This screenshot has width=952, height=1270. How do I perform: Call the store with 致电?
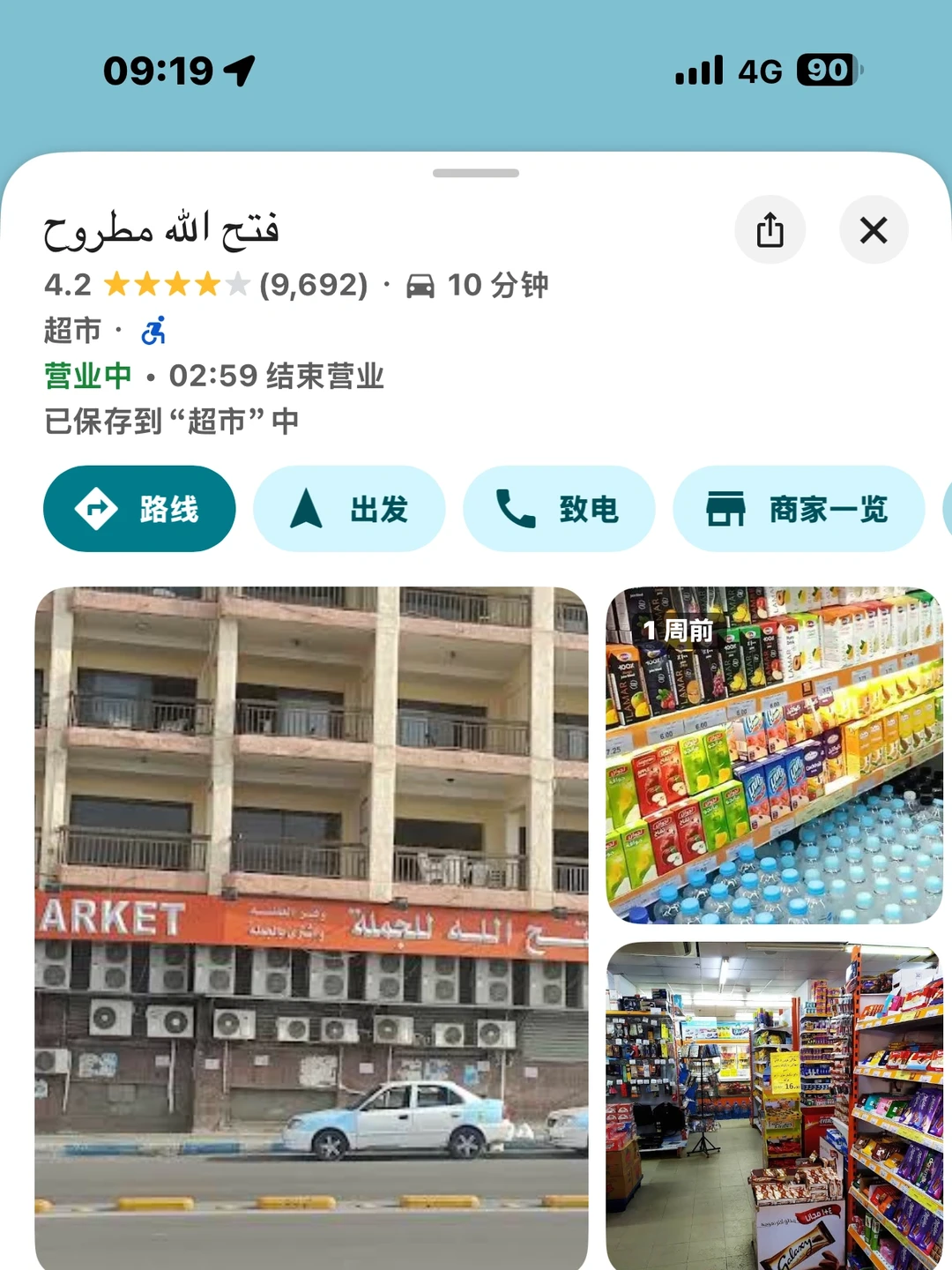559,509
